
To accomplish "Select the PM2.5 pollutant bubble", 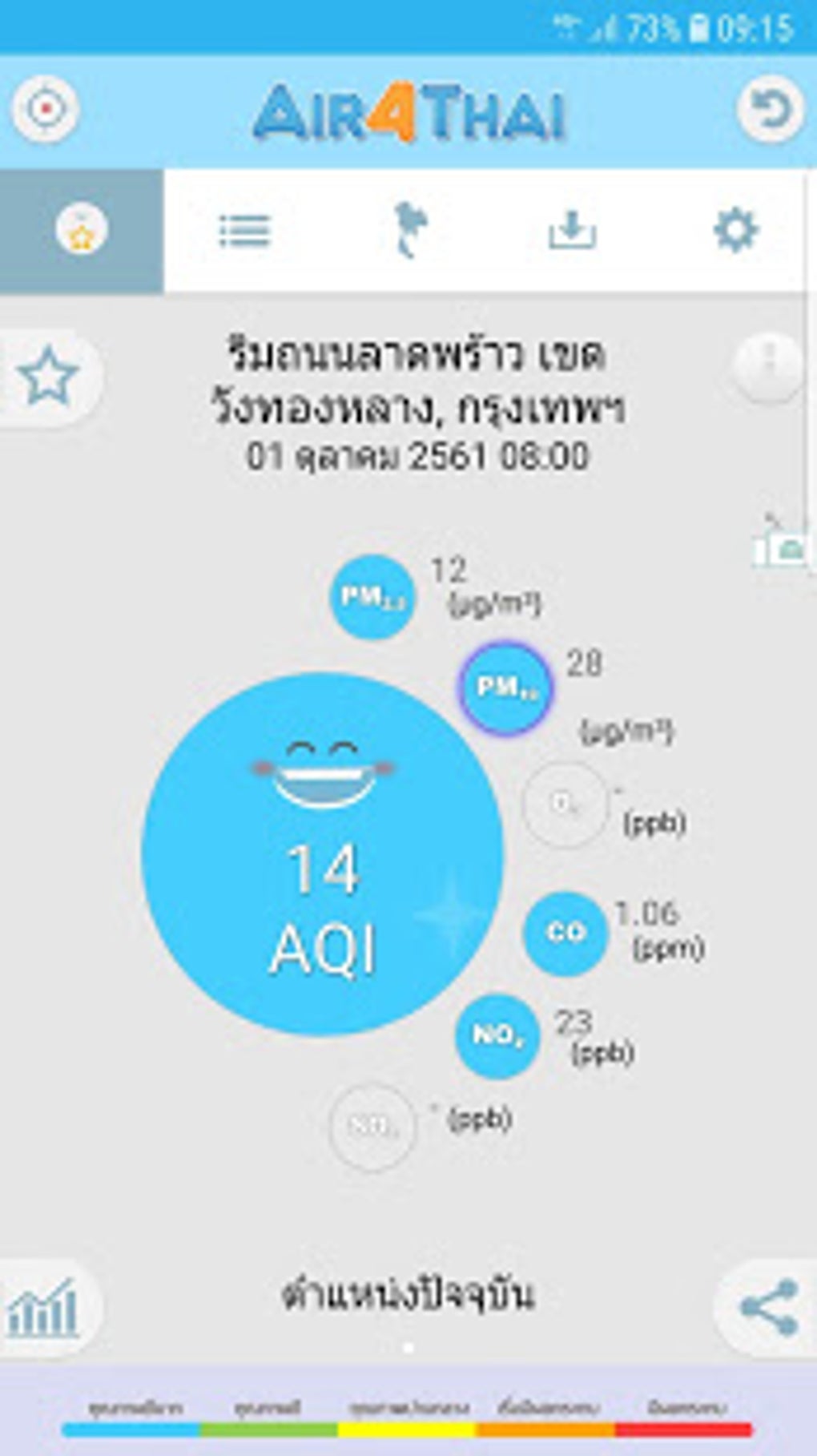I will (372, 597).
